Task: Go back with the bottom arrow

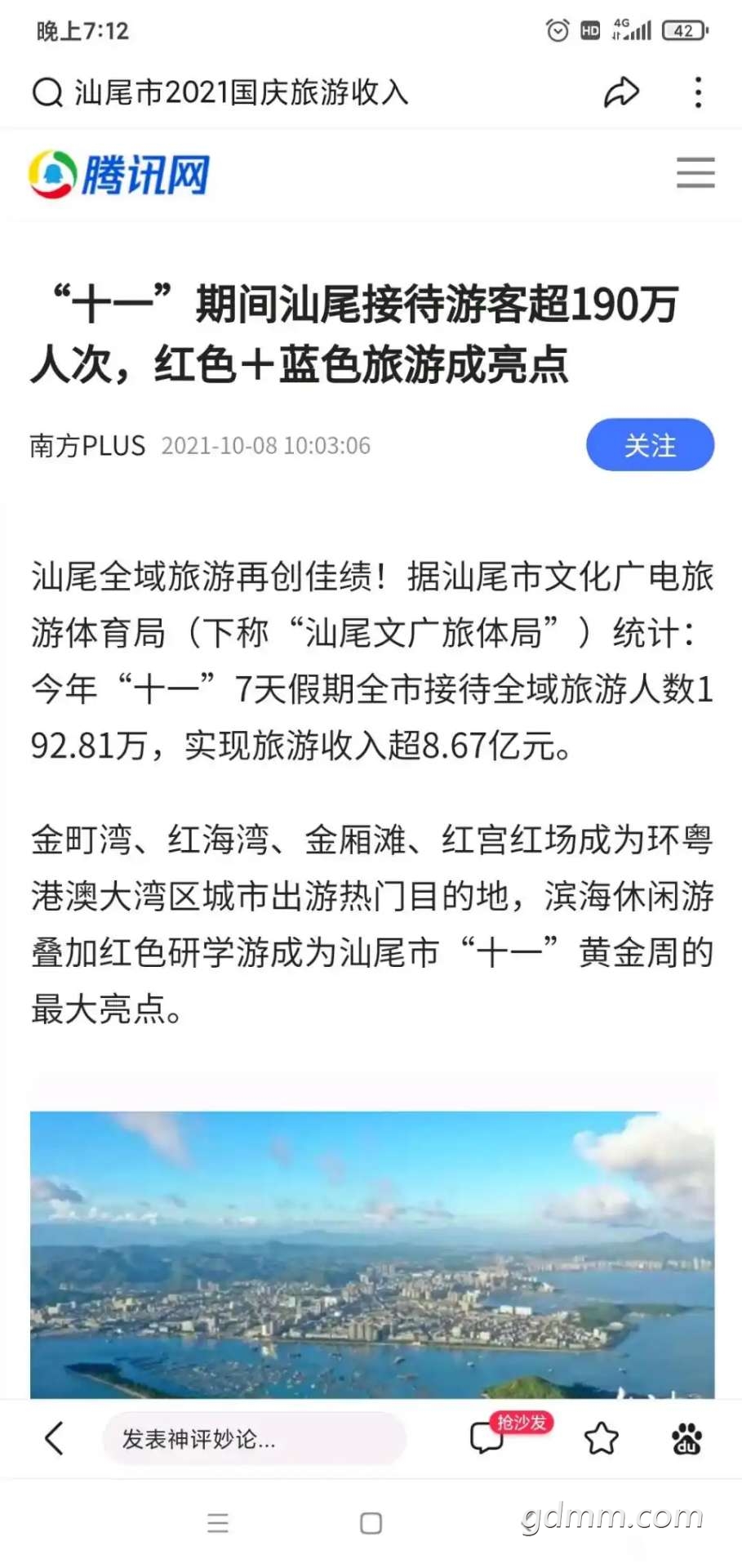Action: (x=54, y=1438)
